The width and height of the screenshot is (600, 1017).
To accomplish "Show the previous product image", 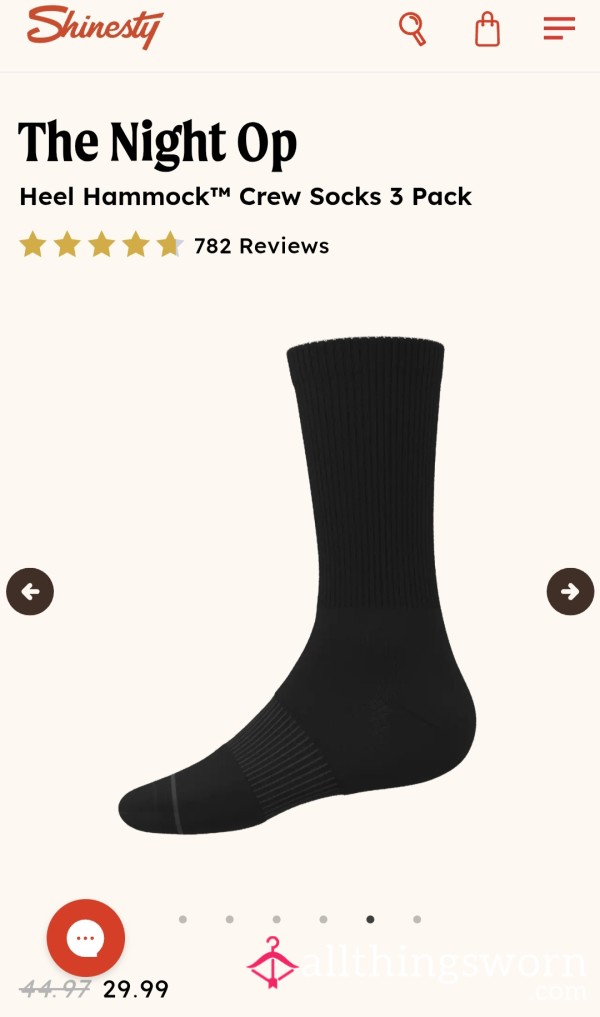I will 30,592.
